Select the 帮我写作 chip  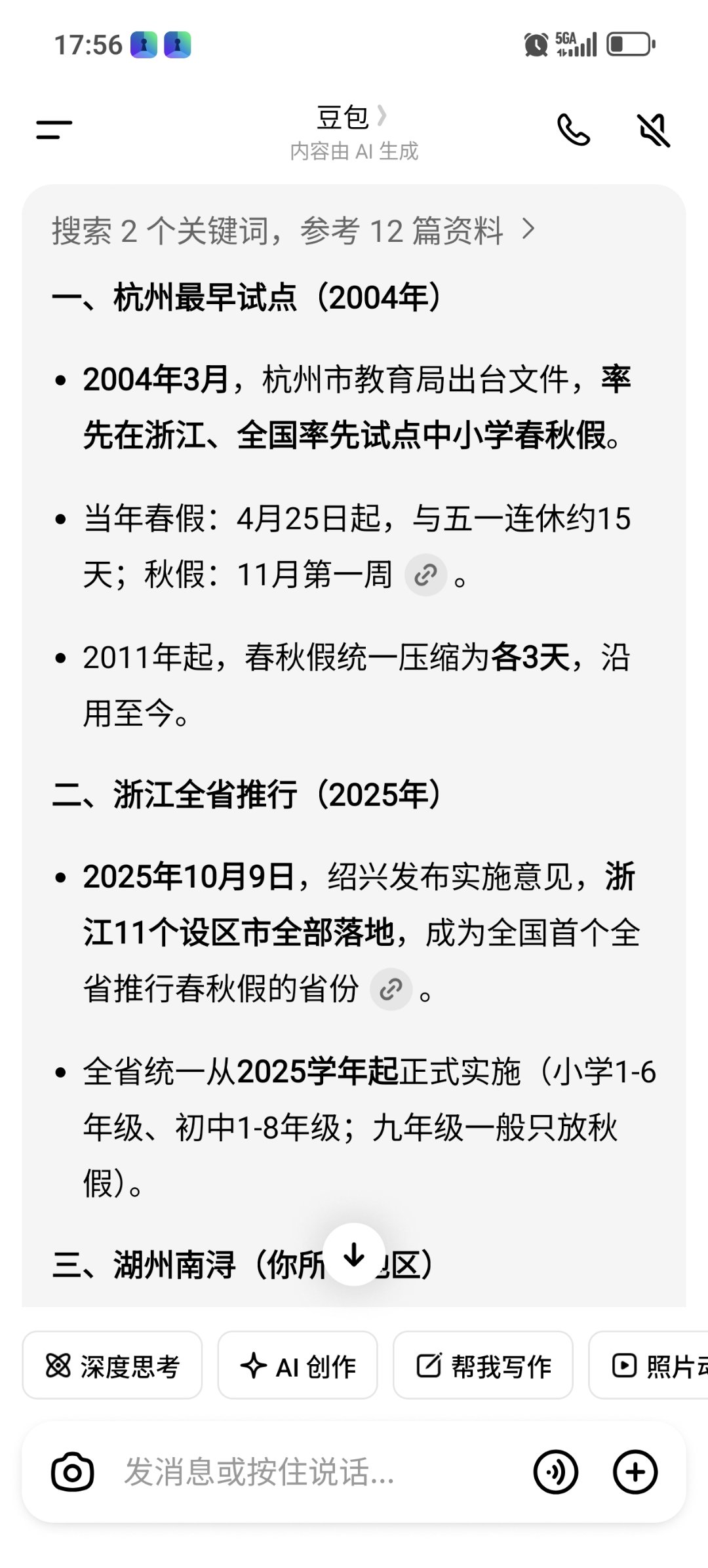(x=483, y=1366)
